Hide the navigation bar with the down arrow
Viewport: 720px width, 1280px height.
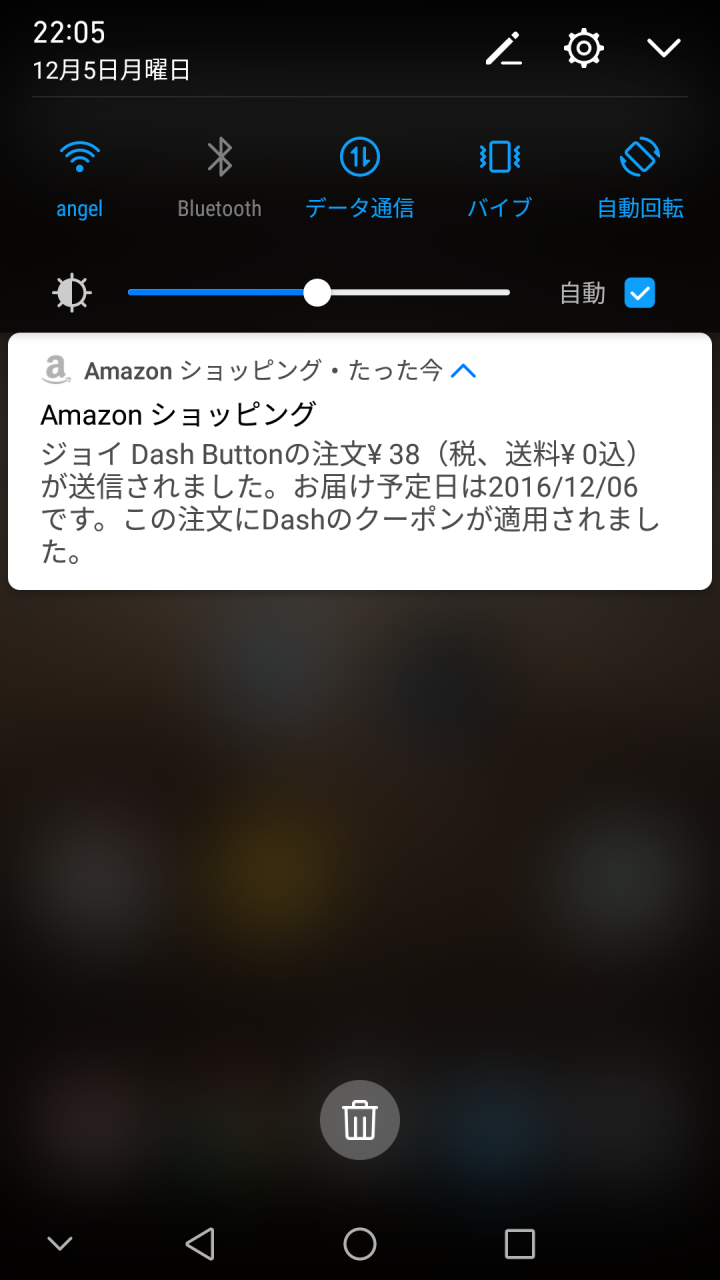(60, 1244)
